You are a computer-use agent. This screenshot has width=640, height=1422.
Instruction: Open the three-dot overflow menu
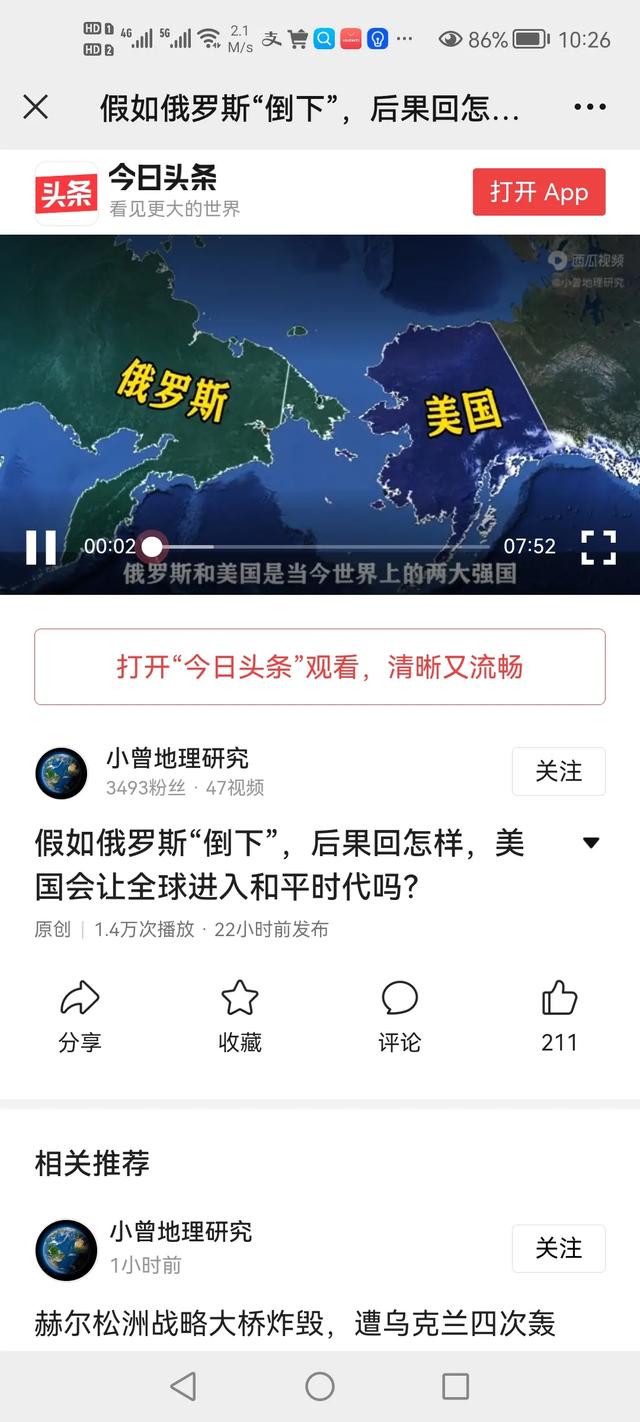point(590,107)
